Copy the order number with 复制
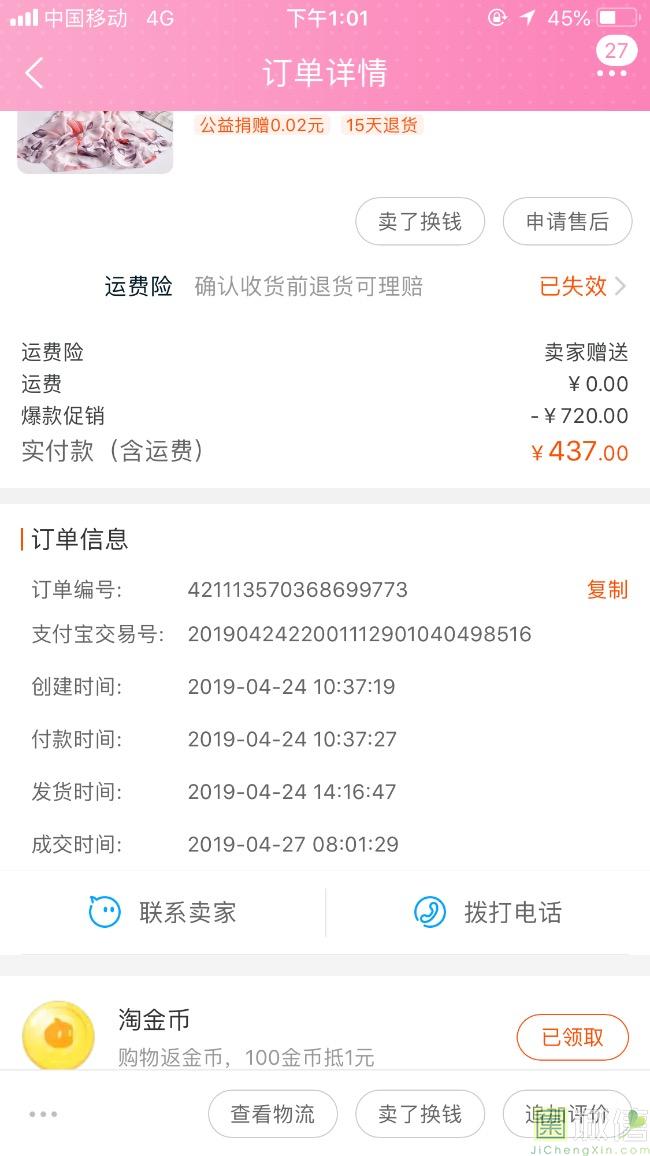 (607, 589)
